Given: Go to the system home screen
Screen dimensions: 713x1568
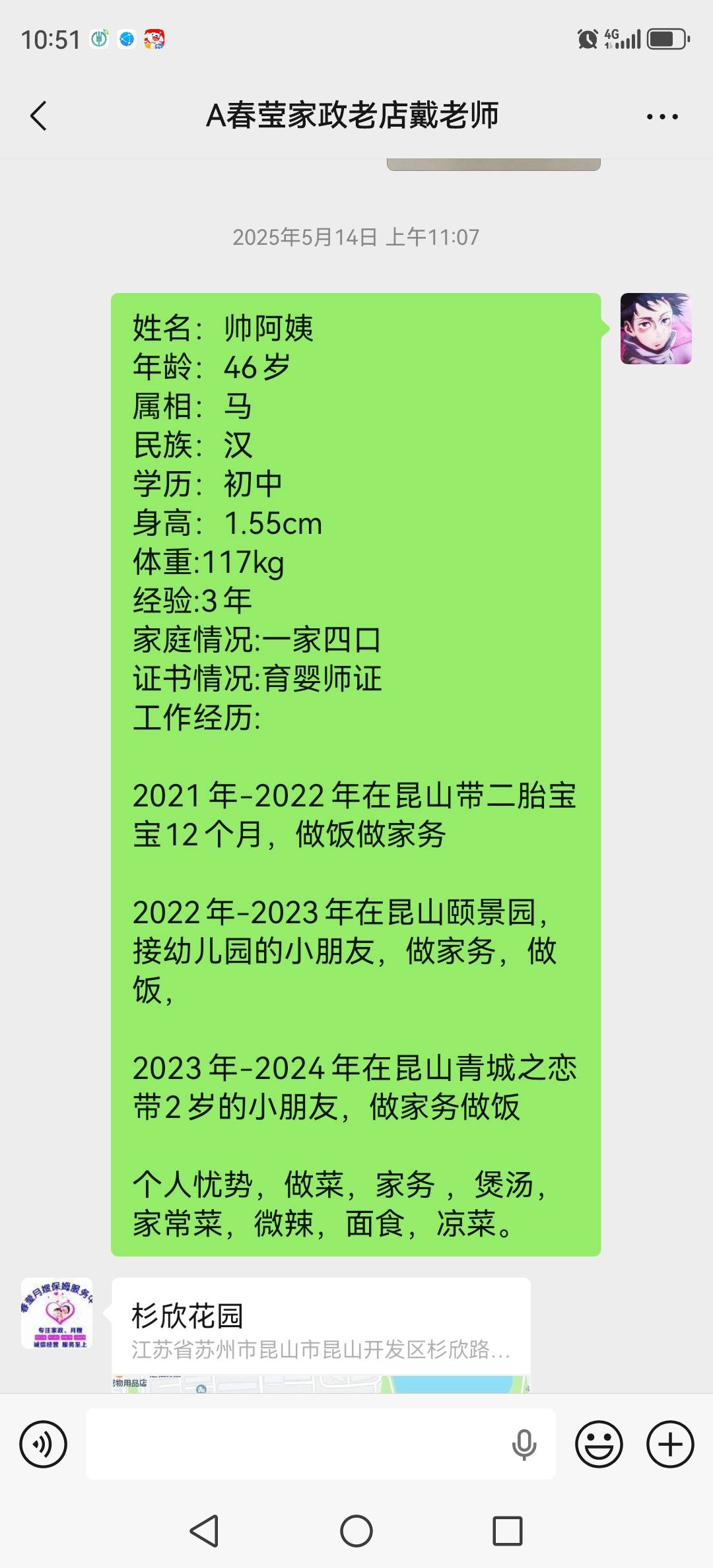Looking at the screenshot, I should click(x=356, y=1531).
